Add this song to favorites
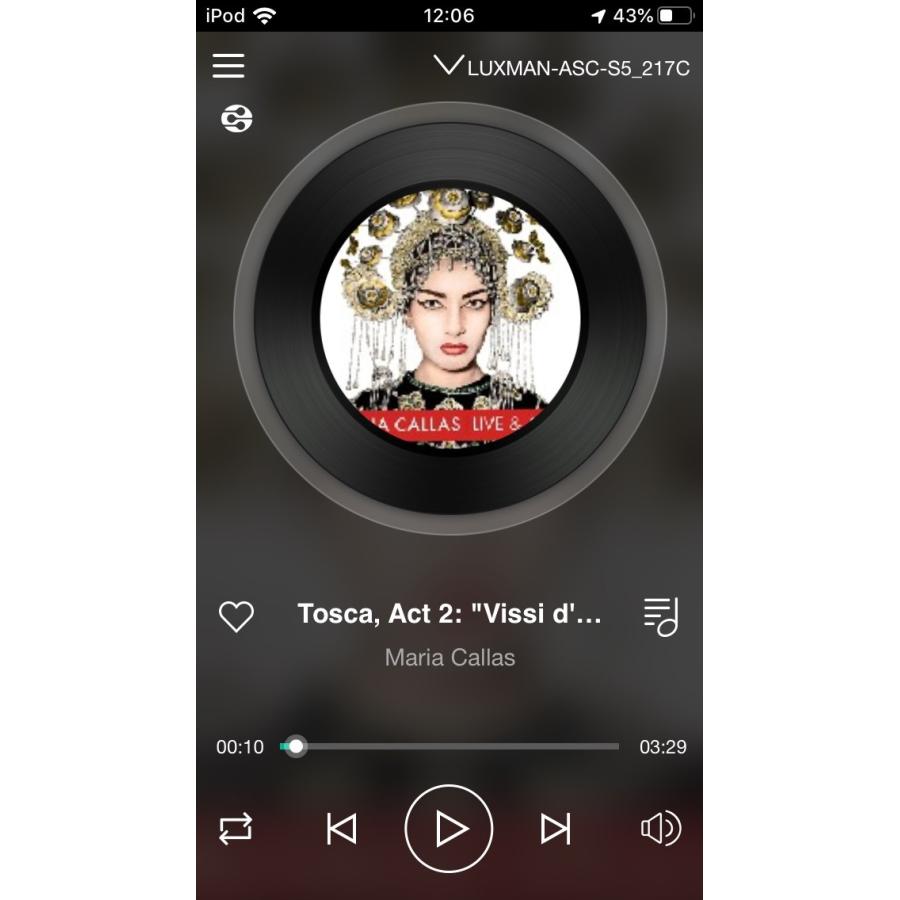This screenshot has height=900, width=900. pyautogui.click(x=236, y=616)
